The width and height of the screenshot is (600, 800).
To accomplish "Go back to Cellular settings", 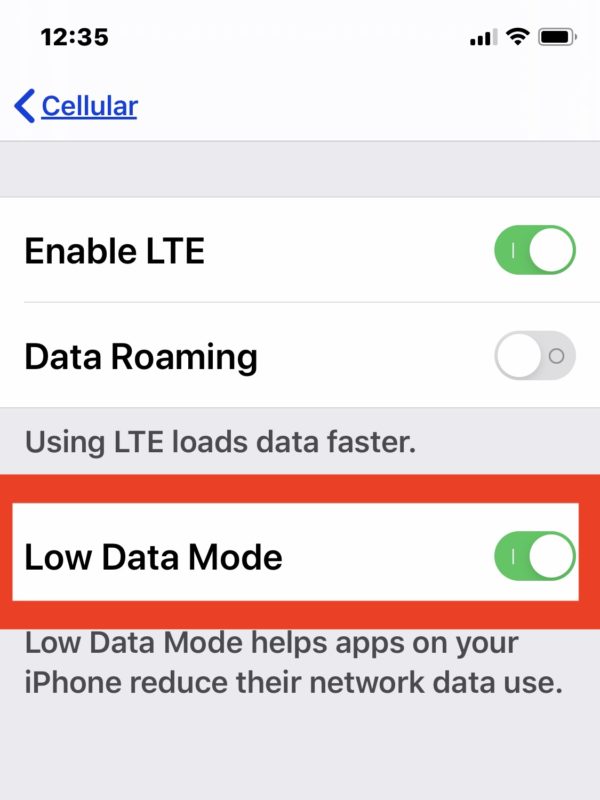I will coord(77,106).
